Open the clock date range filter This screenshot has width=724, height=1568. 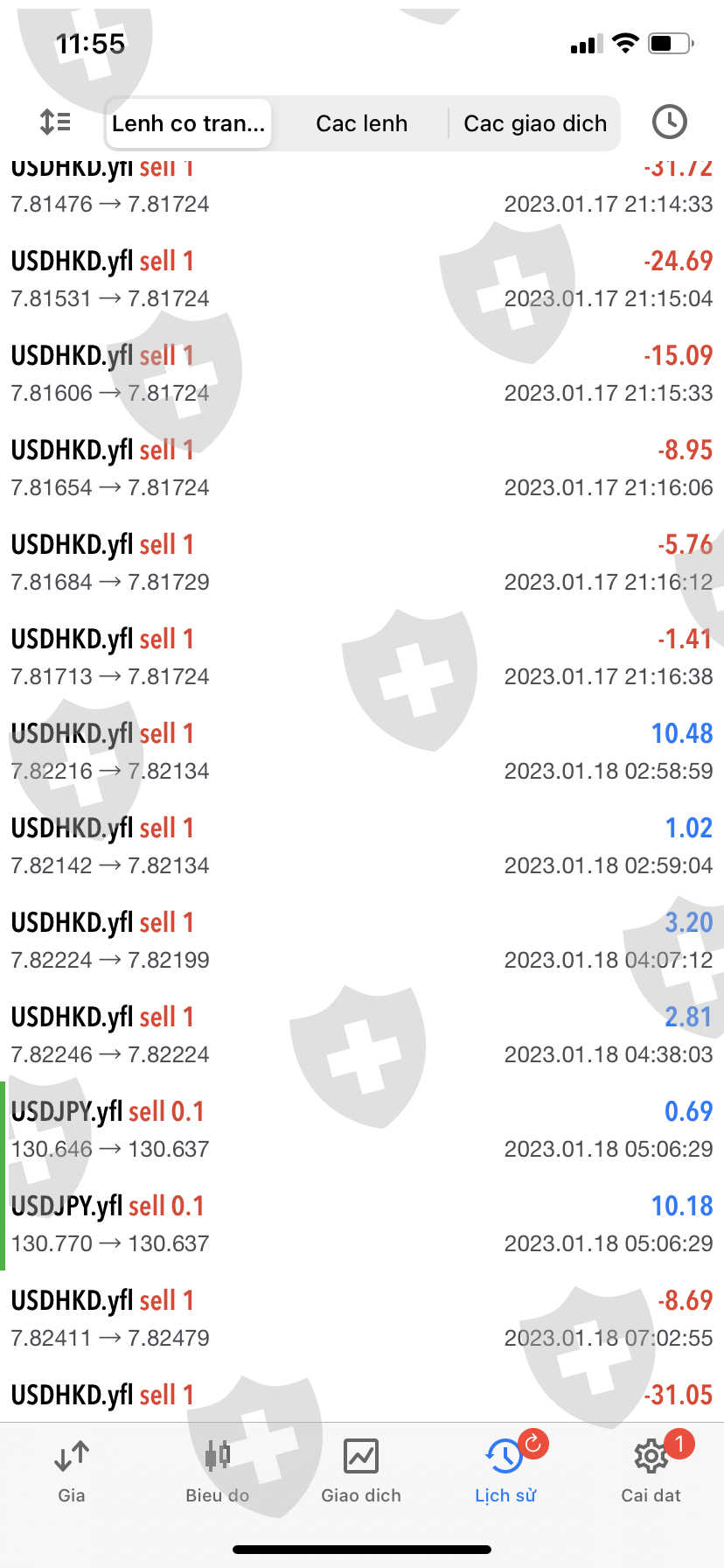click(669, 122)
